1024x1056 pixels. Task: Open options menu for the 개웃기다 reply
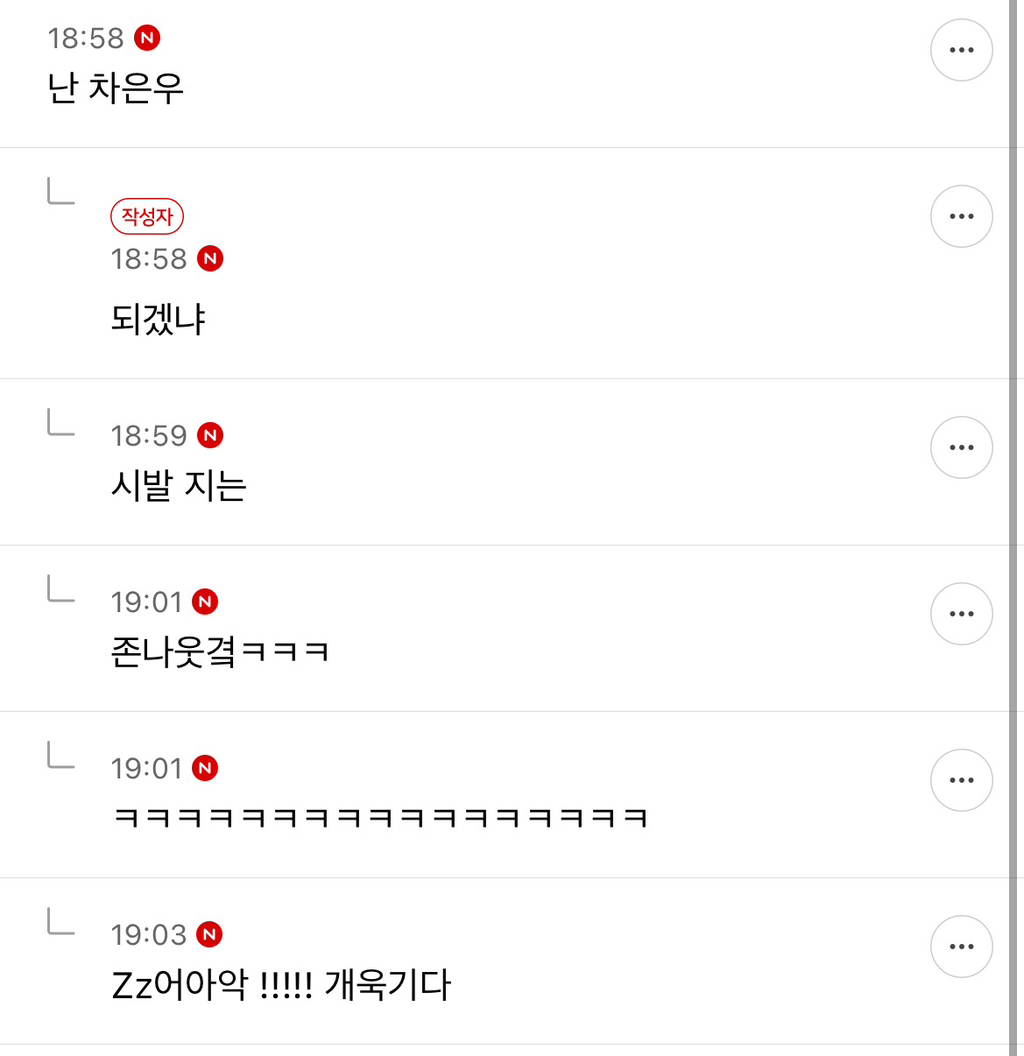click(x=961, y=946)
